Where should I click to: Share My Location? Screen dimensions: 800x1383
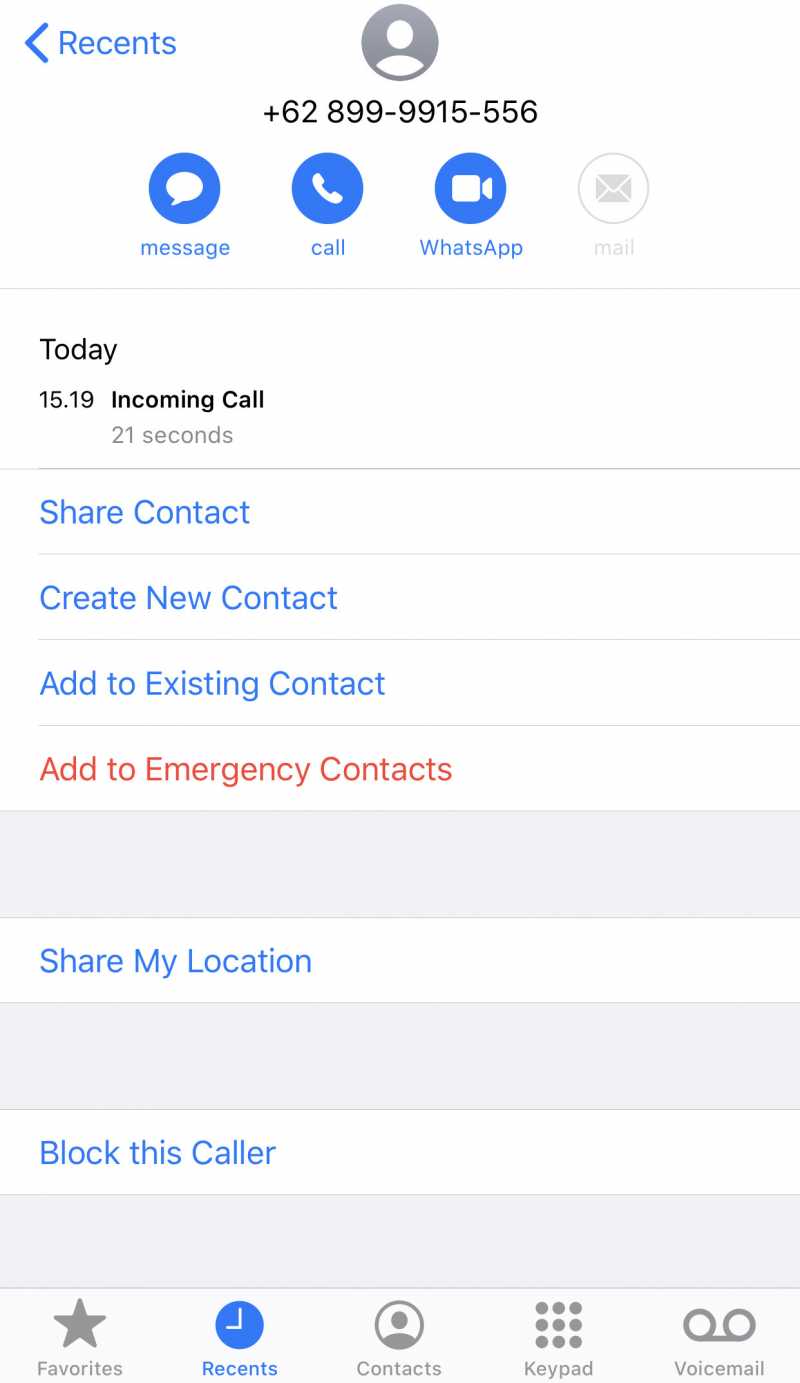[400, 961]
